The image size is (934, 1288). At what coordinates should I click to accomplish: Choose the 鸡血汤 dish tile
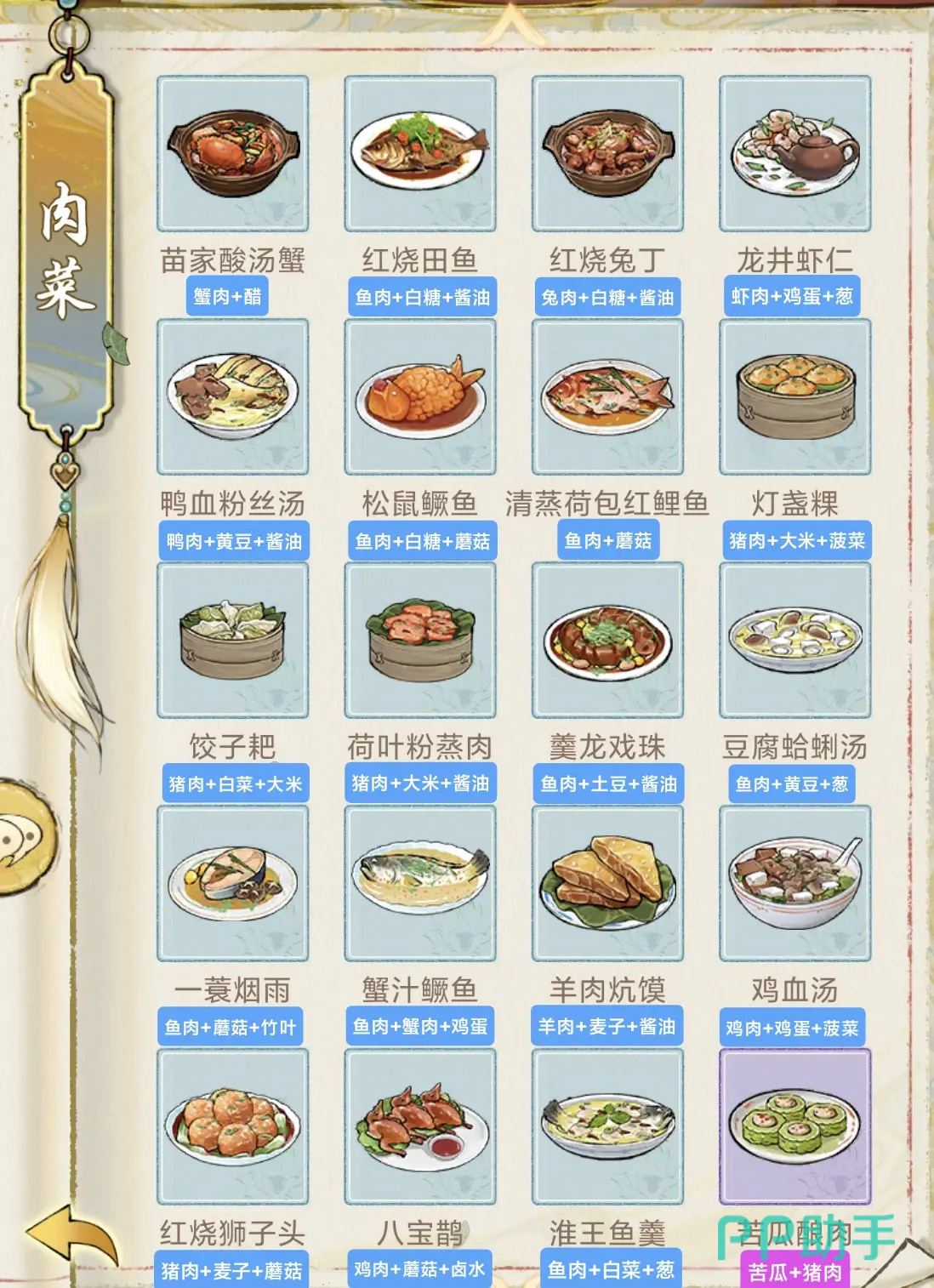click(794, 884)
